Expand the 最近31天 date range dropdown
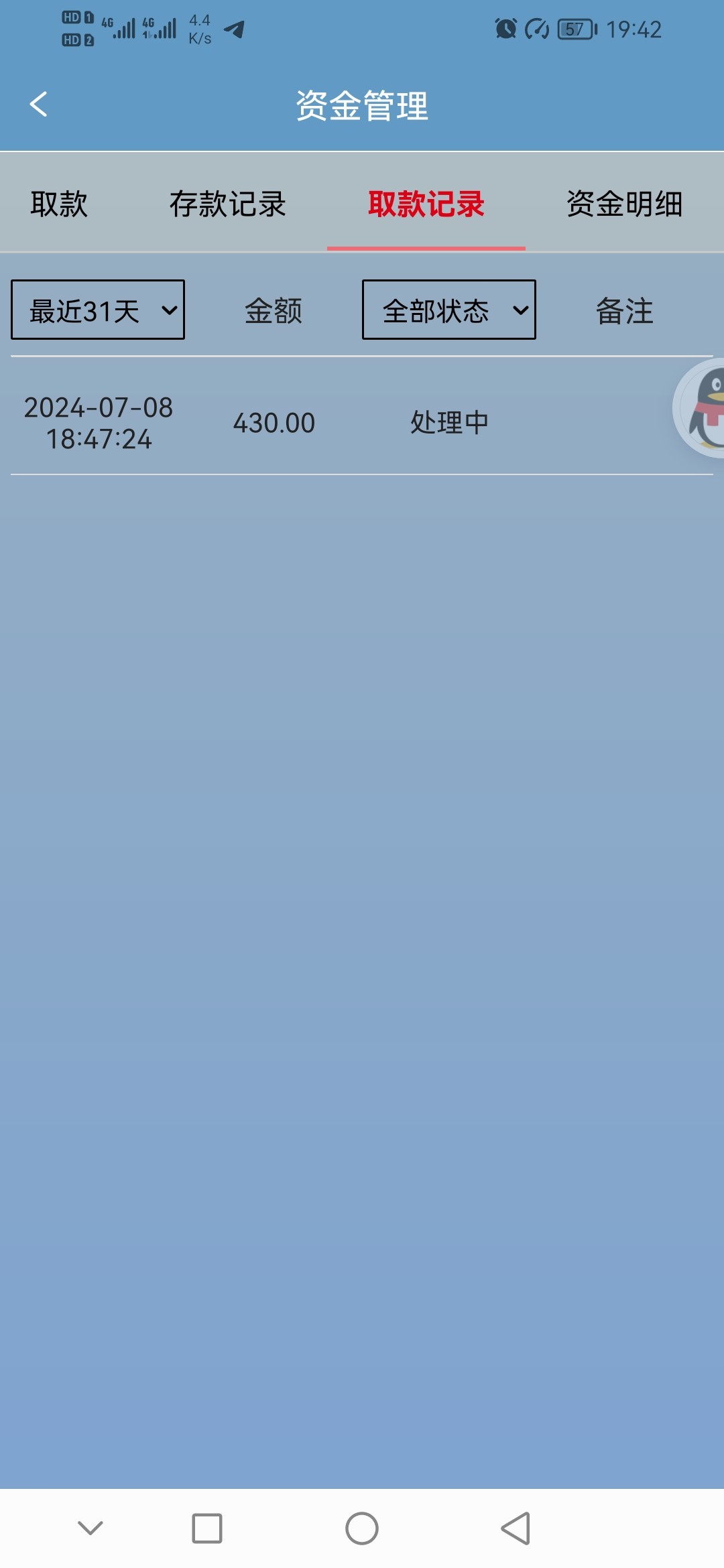724x1568 pixels. coord(98,310)
